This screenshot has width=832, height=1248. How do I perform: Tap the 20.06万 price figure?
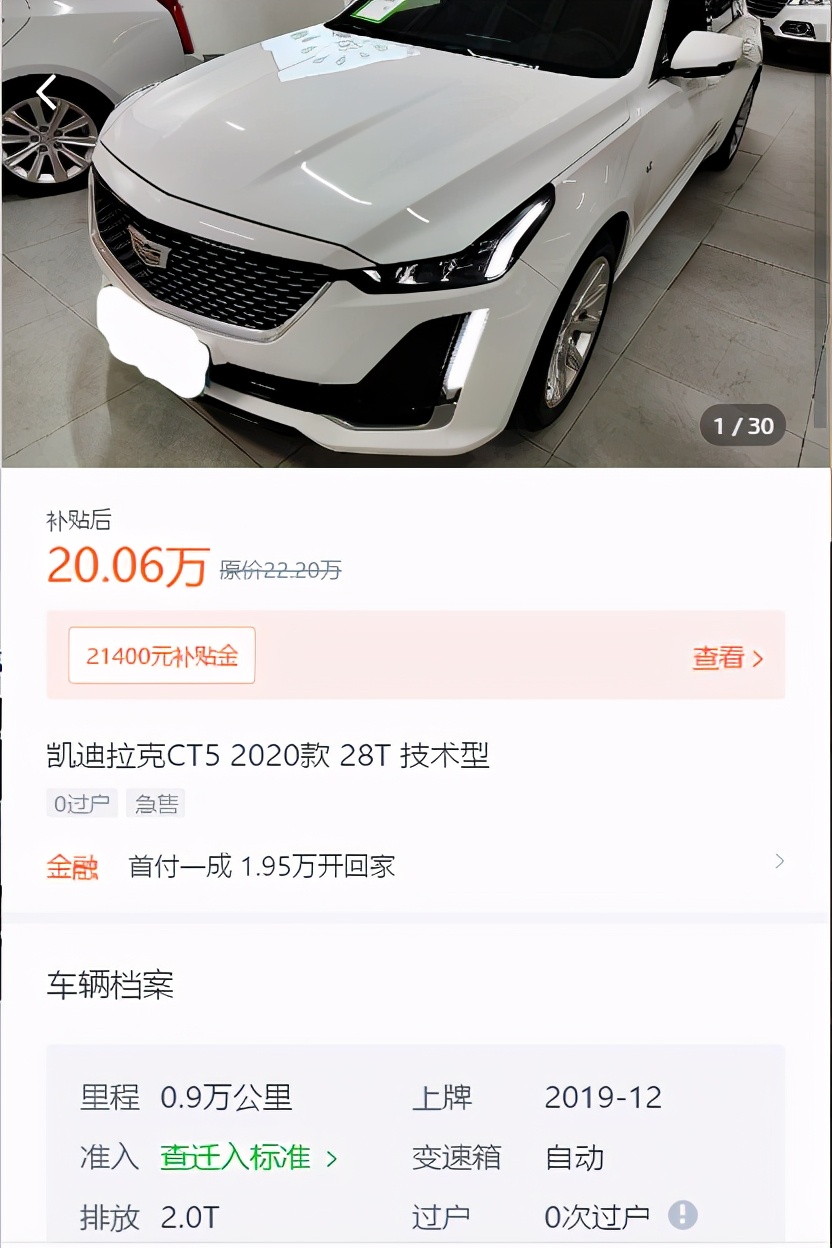(x=128, y=565)
